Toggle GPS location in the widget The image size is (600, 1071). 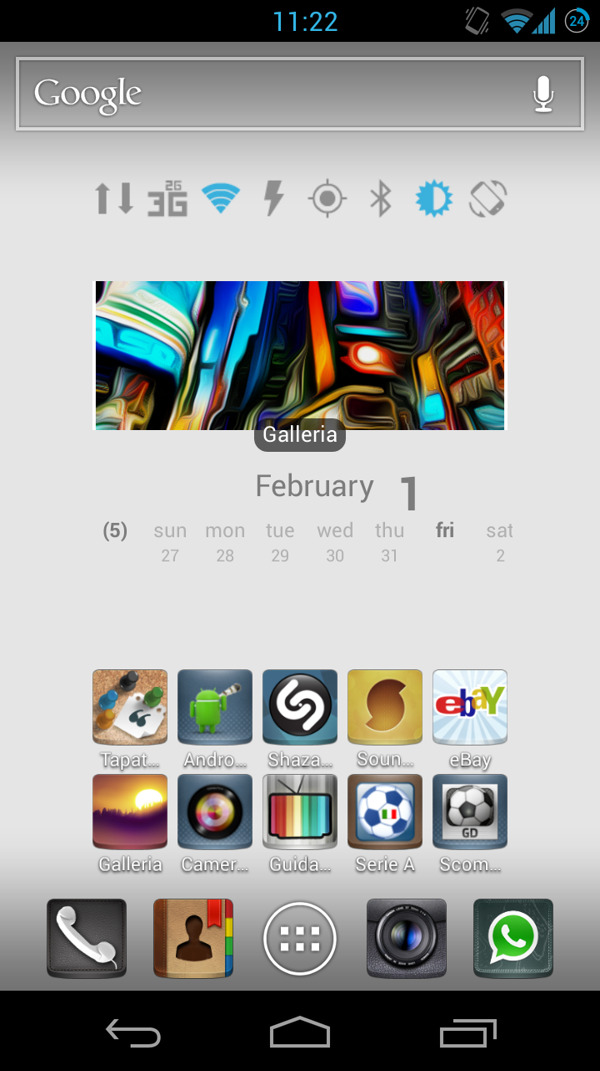click(x=327, y=199)
